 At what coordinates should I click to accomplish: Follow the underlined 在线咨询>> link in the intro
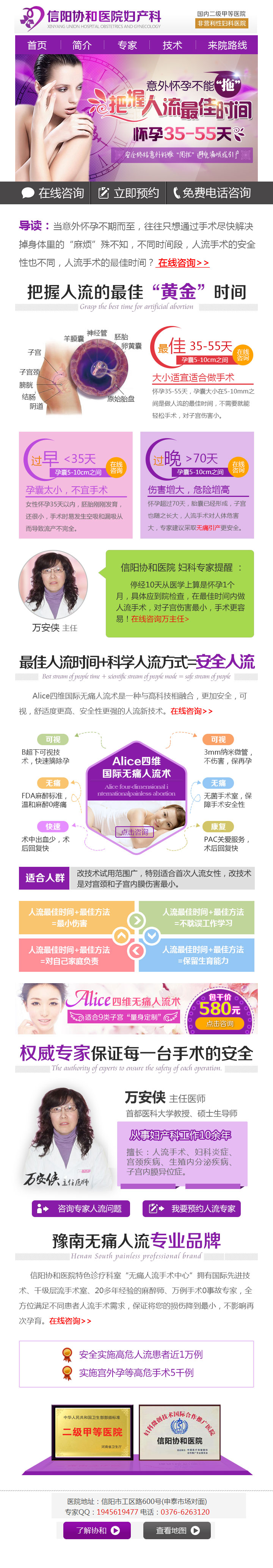point(183,262)
